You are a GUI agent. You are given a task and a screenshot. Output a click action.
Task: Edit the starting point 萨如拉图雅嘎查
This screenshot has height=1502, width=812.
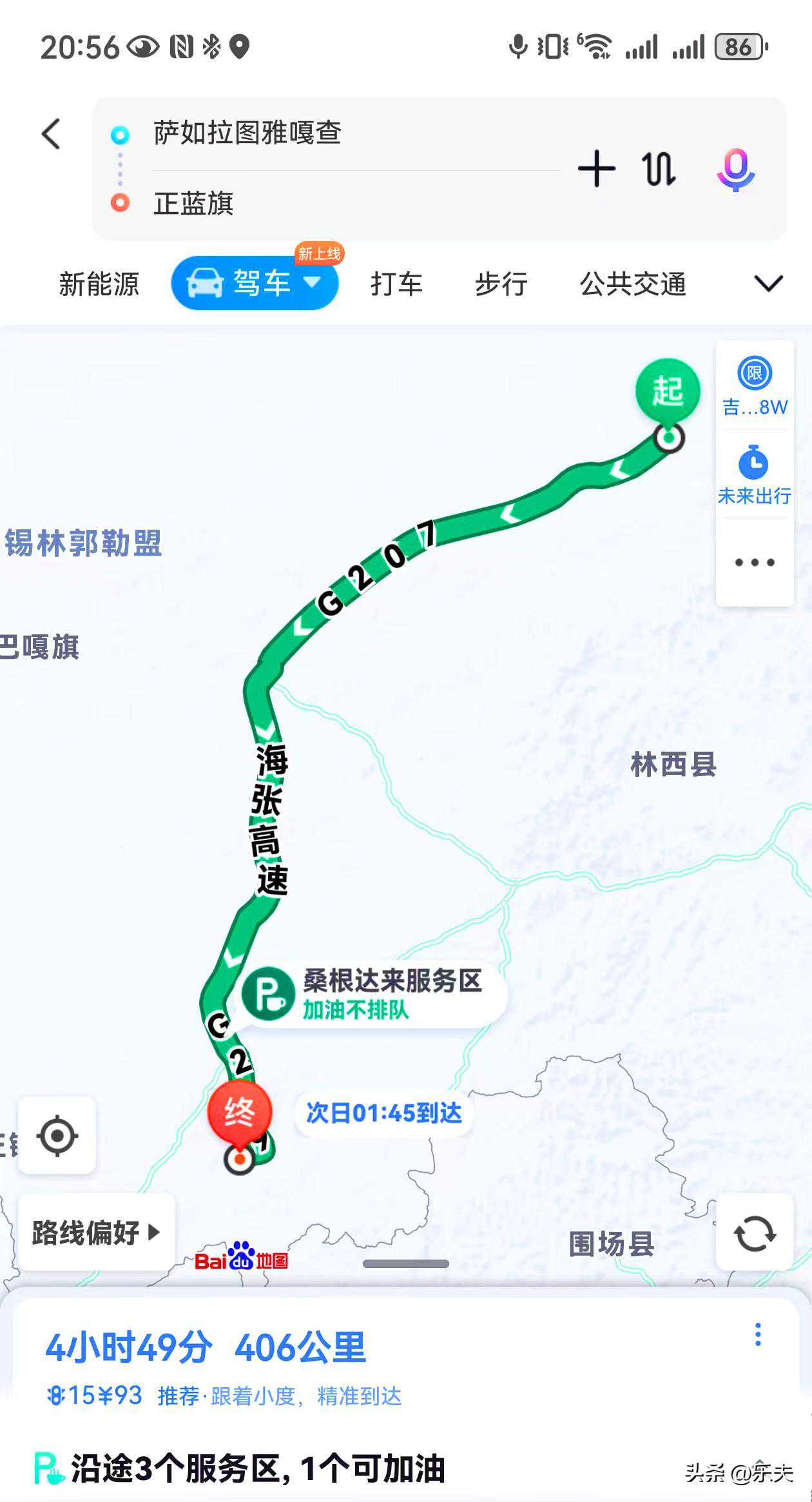(247, 133)
